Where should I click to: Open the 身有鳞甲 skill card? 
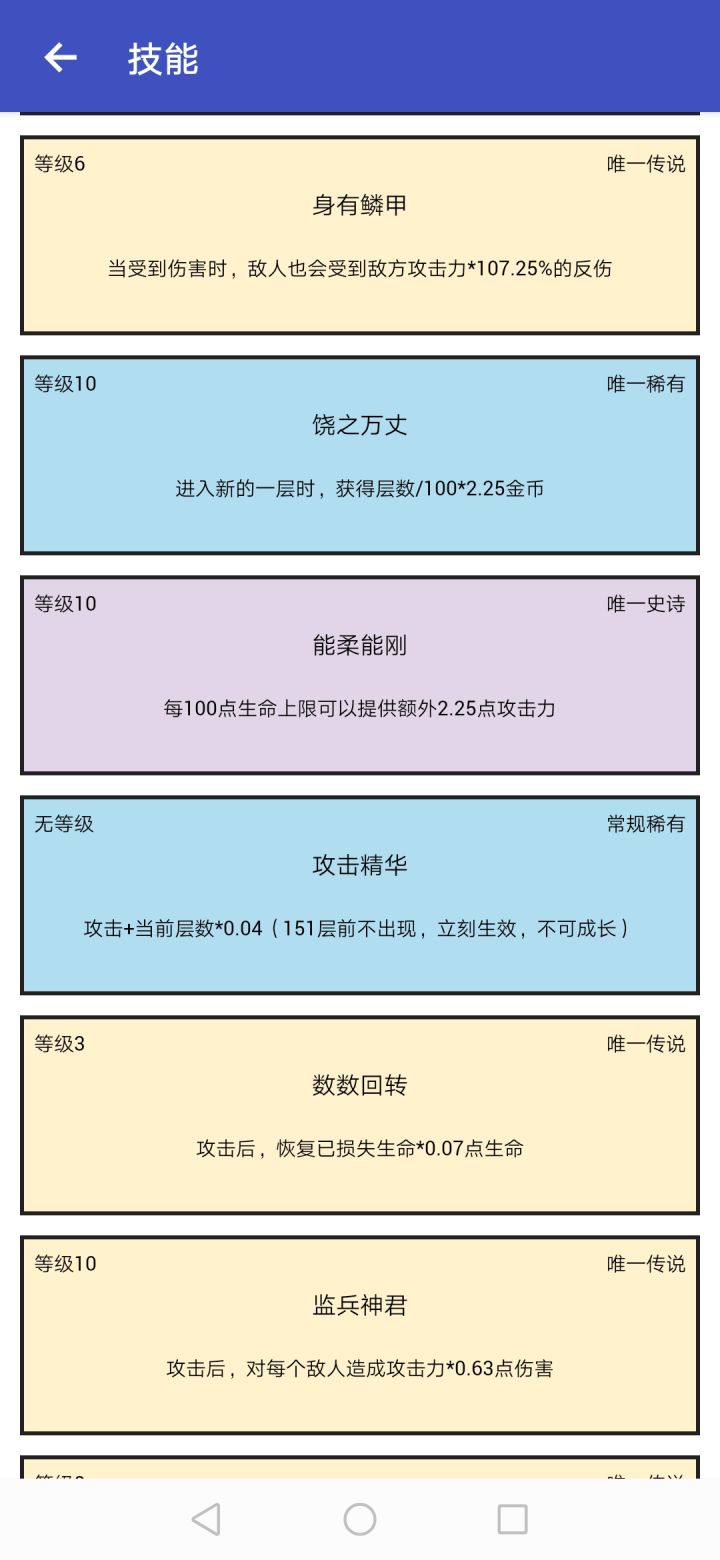coord(360,232)
